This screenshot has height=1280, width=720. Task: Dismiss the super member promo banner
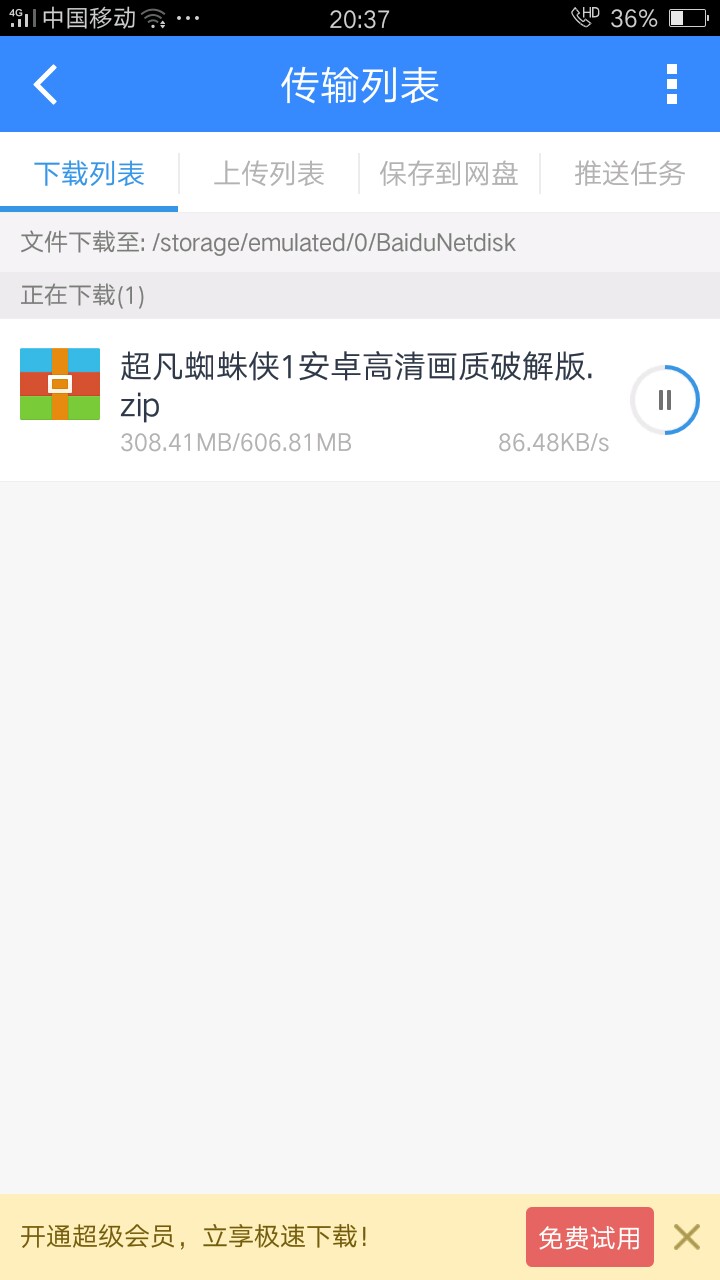click(x=687, y=1237)
